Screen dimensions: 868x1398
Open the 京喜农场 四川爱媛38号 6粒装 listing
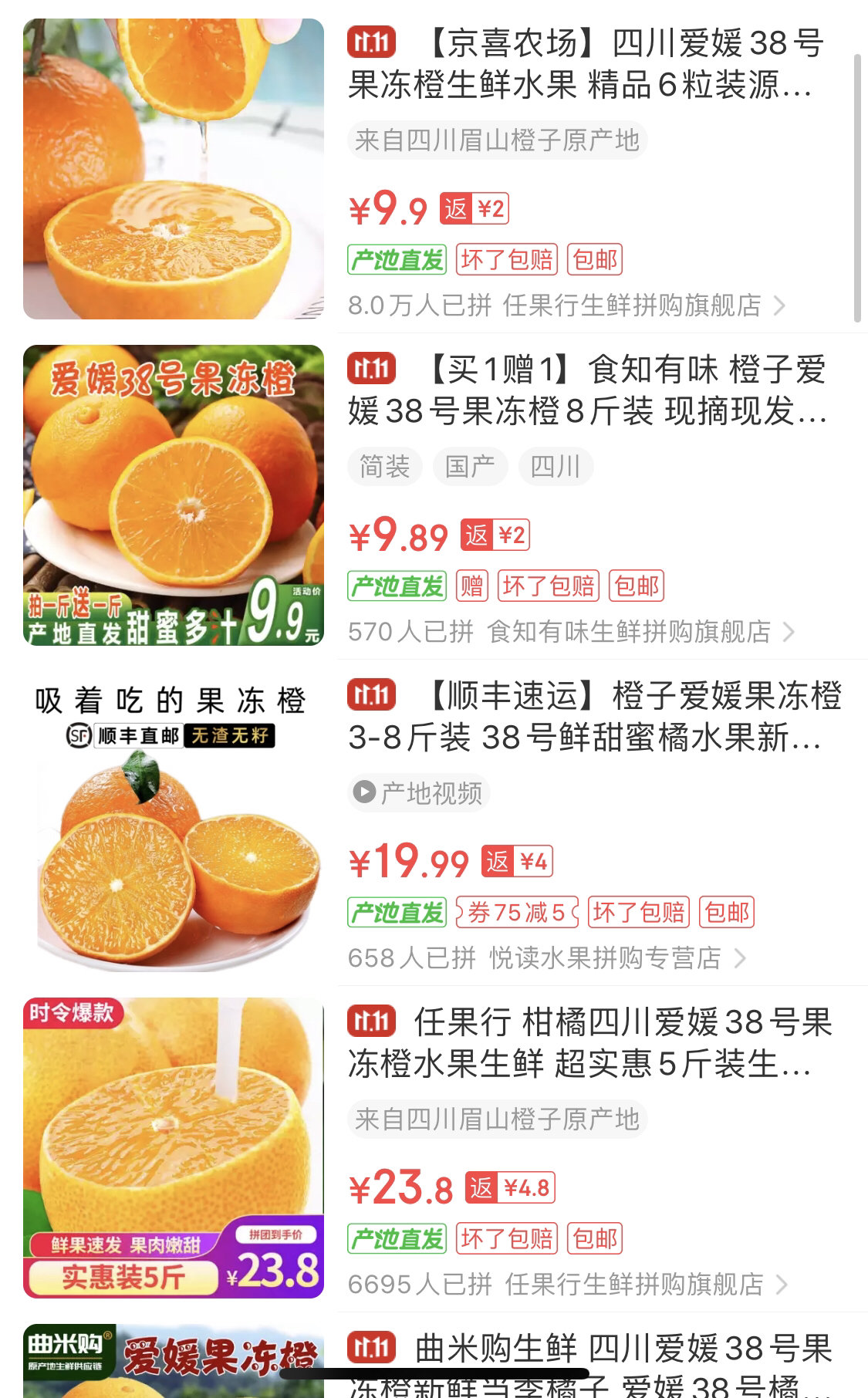click(x=586, y=65)
